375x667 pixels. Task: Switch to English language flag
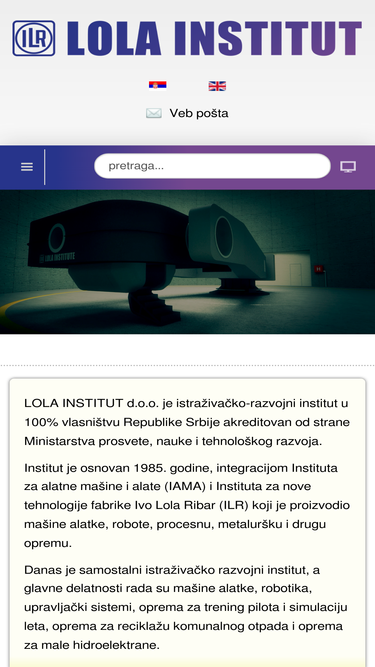pos(217,86)
